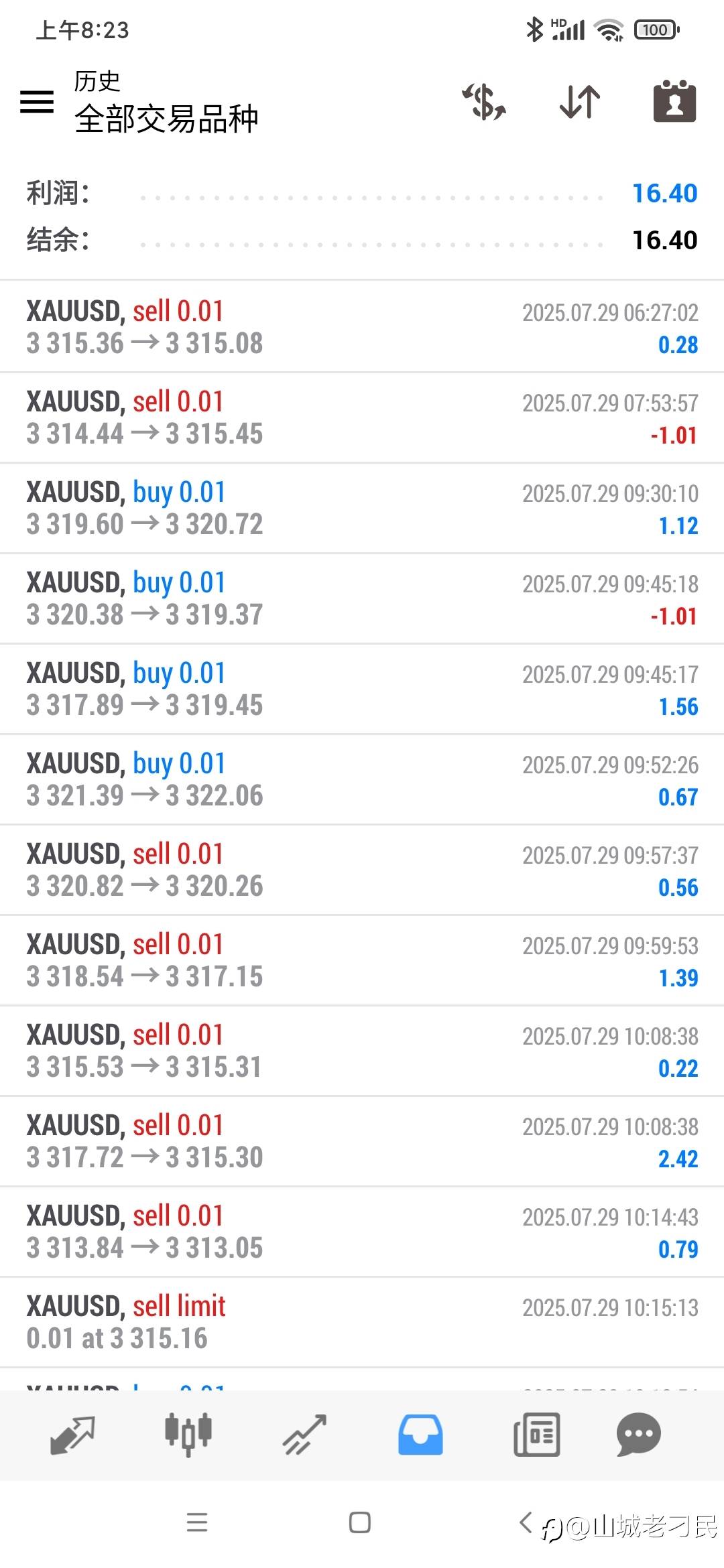This screenshot has height=1568, width=724.
Task: Open the sort arrows option
Action: point(580,102)
